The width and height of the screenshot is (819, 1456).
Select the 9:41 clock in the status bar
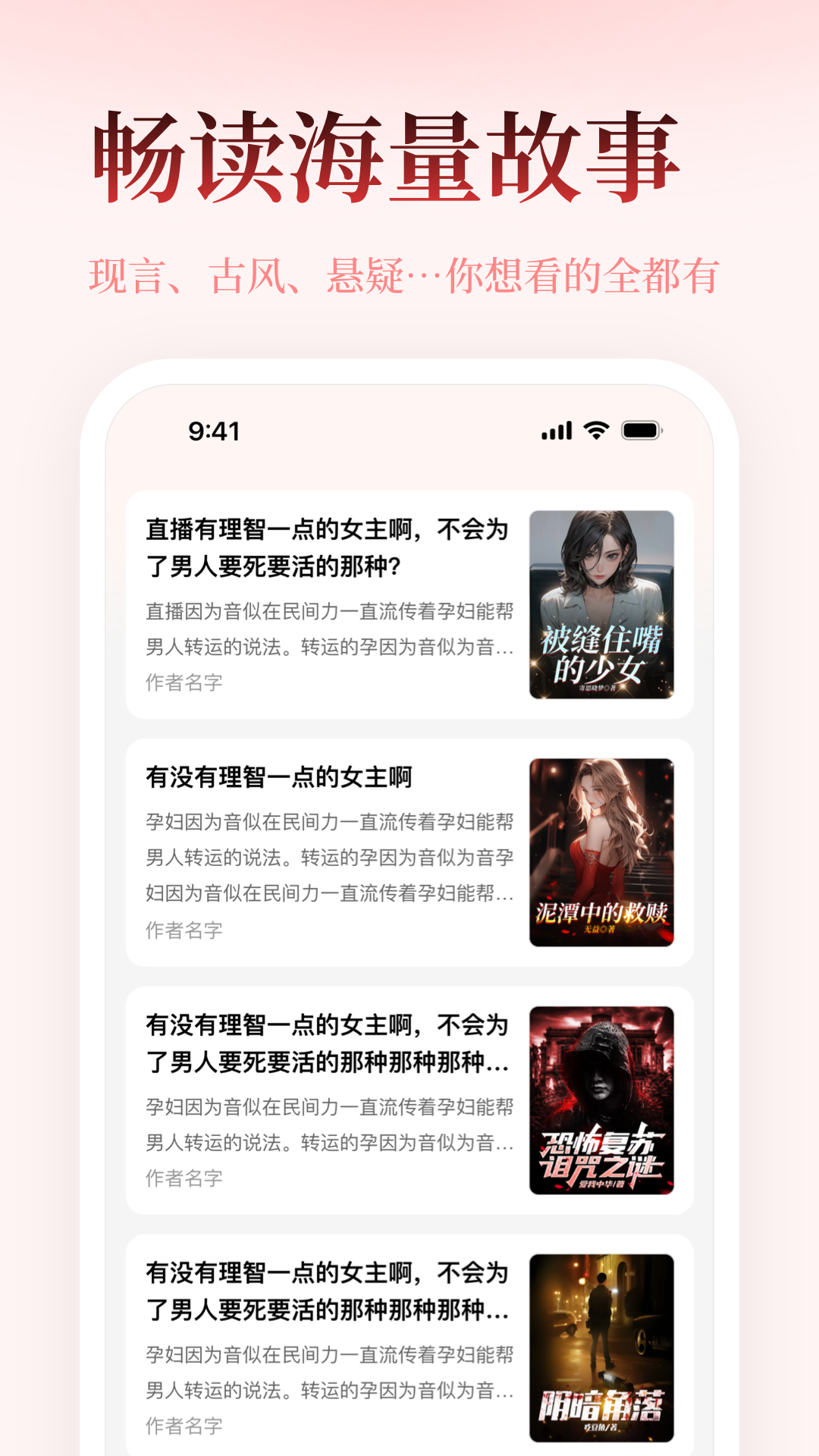(x=214, y=431)
